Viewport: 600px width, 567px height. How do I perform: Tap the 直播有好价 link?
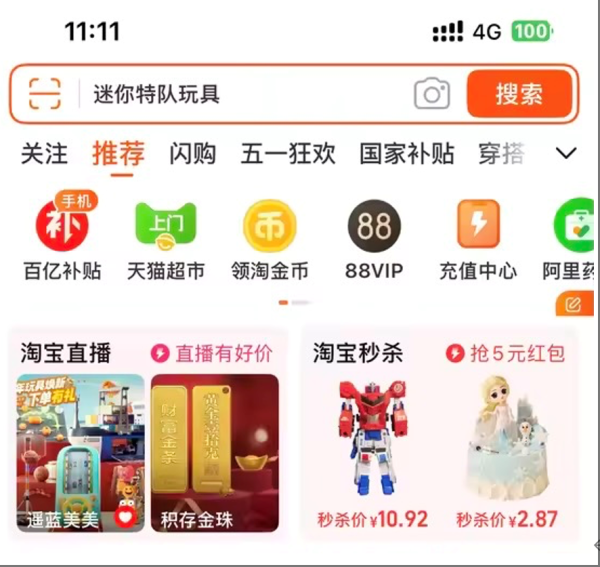pos(212,353)
